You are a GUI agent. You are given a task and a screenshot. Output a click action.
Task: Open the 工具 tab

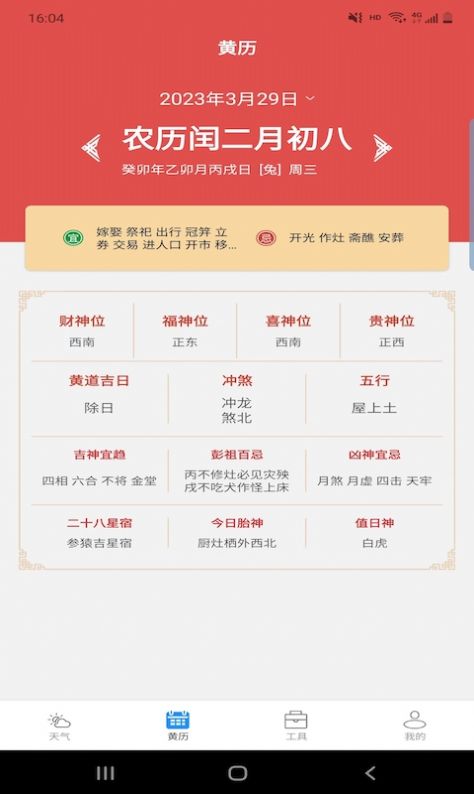pos(296,726)
